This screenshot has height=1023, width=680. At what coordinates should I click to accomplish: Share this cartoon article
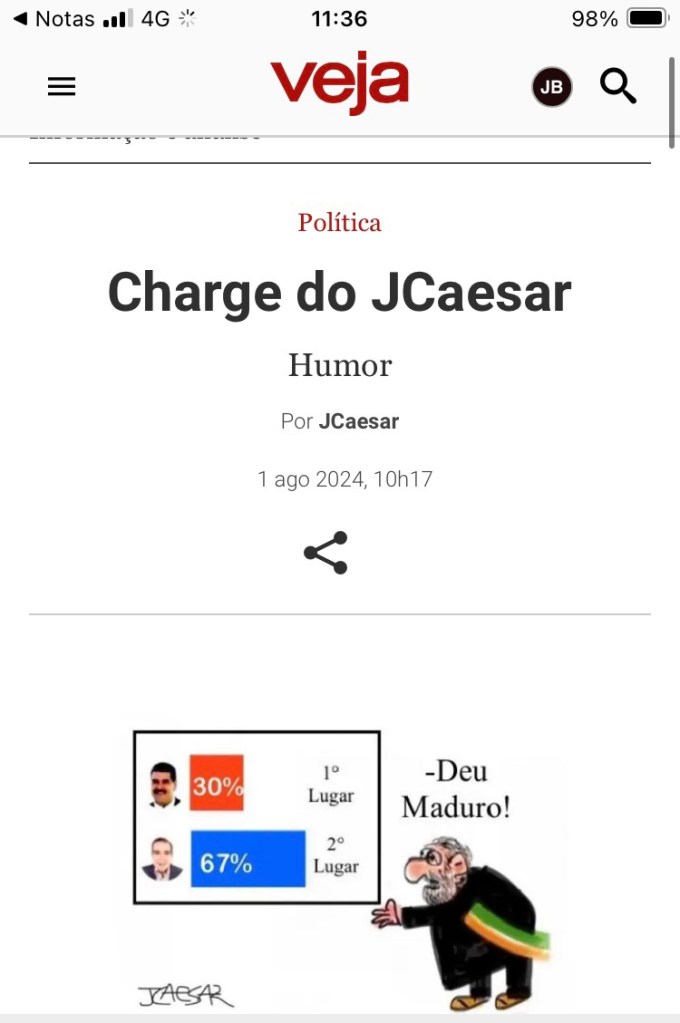tap(326, 552)
